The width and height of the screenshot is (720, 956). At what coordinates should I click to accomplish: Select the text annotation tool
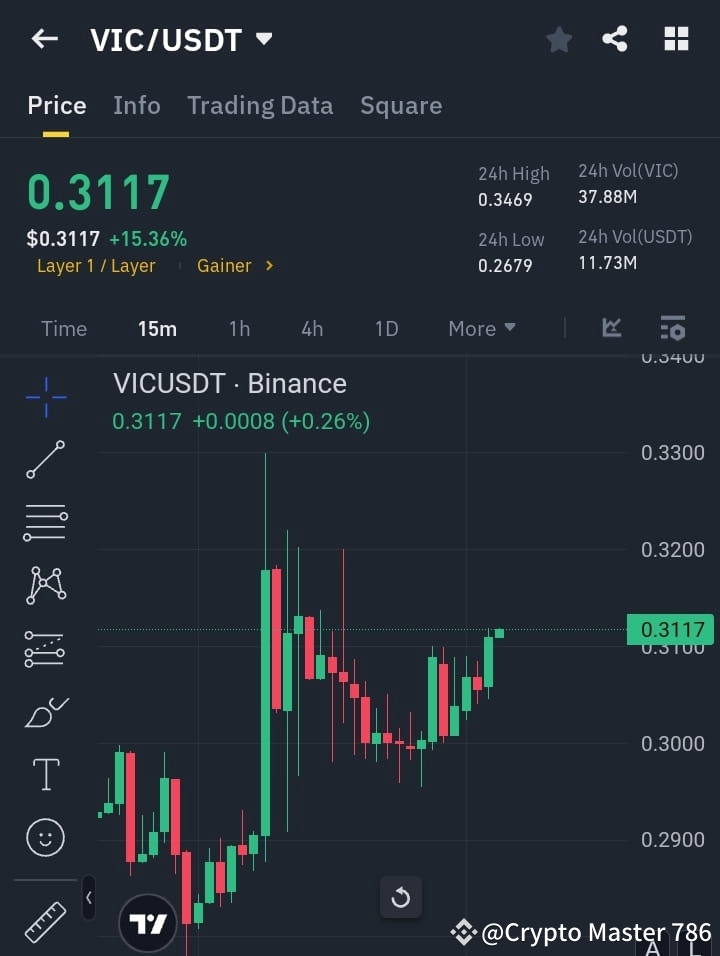[45, 774]
